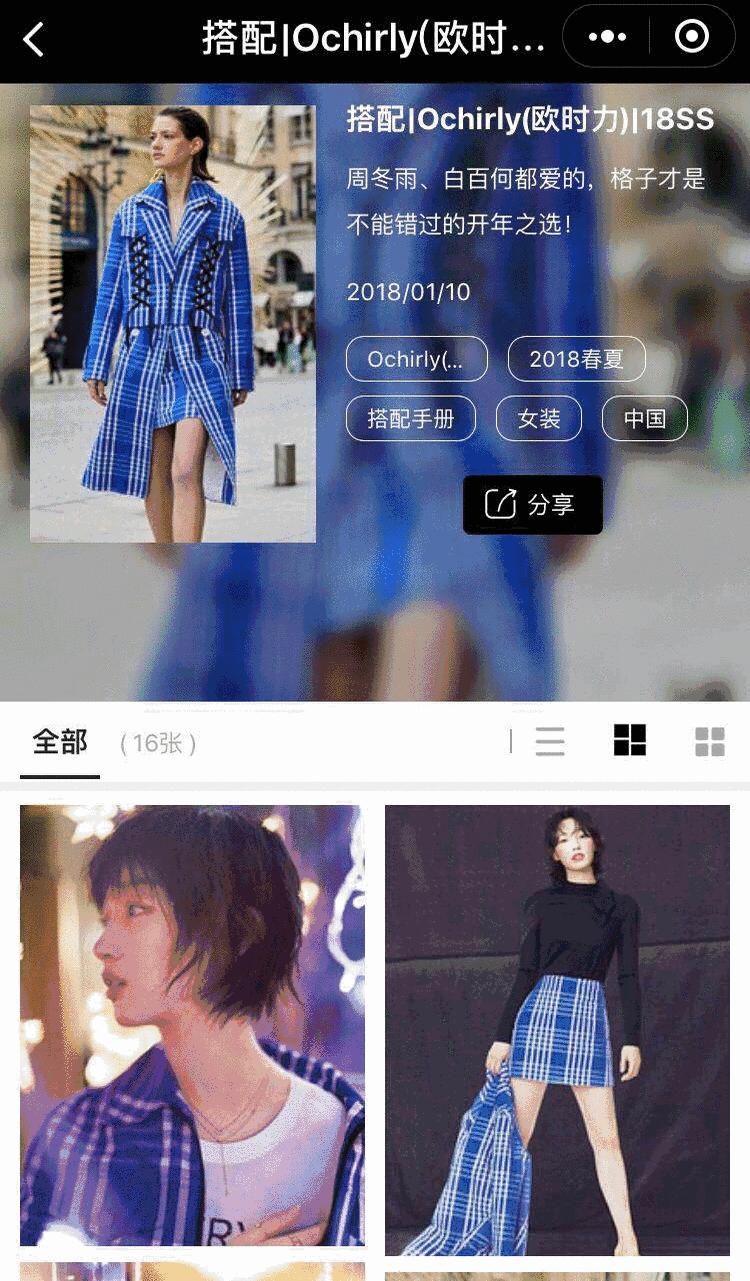
Task: Tap the share arrow icon on 分享 button
Action: coord(503,504)
